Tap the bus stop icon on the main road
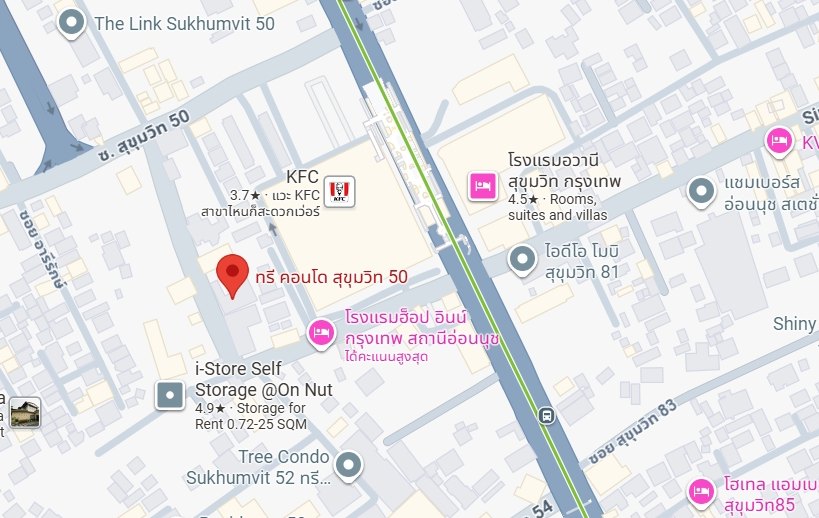This screenshot has height=518, width=819. (546, 415)
